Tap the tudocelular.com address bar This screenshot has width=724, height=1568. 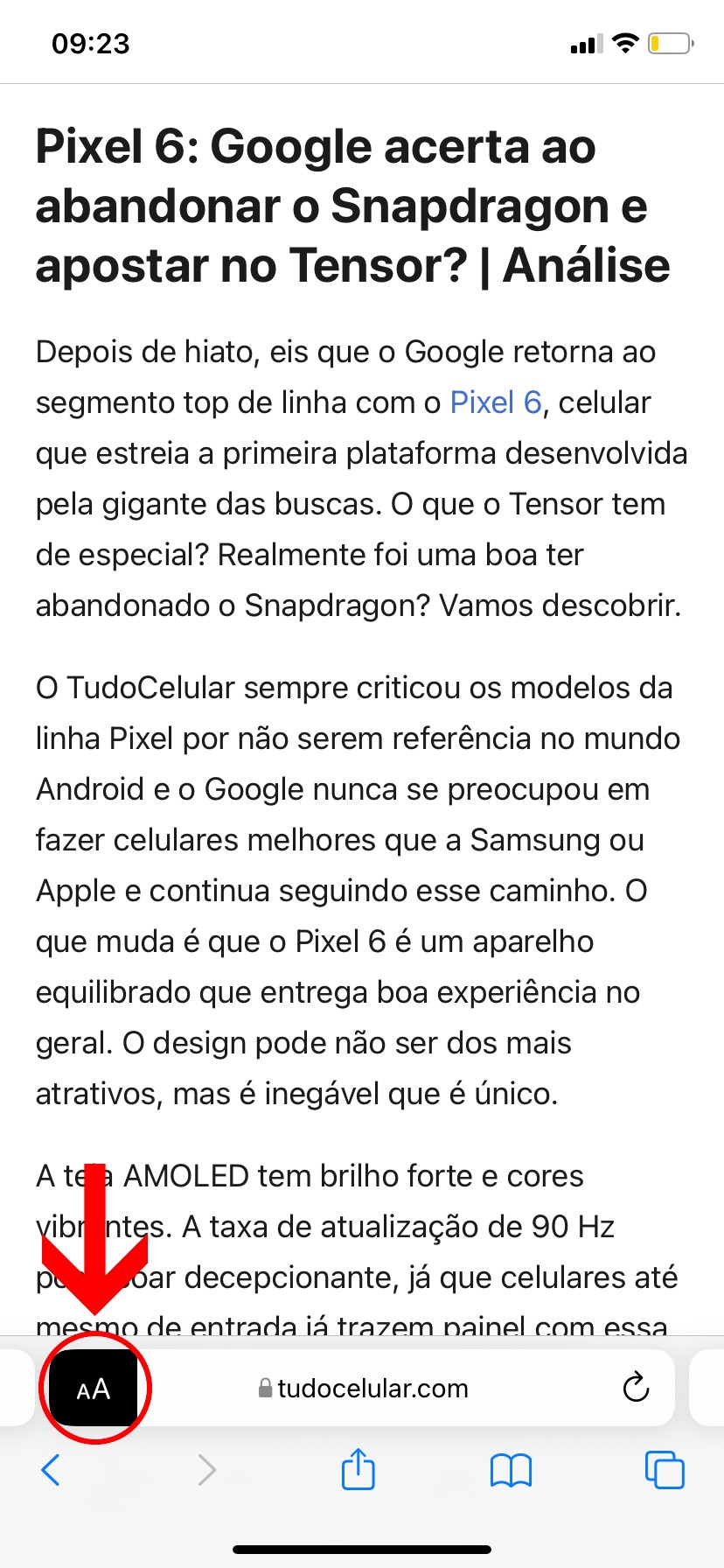tap(373, 1389)
